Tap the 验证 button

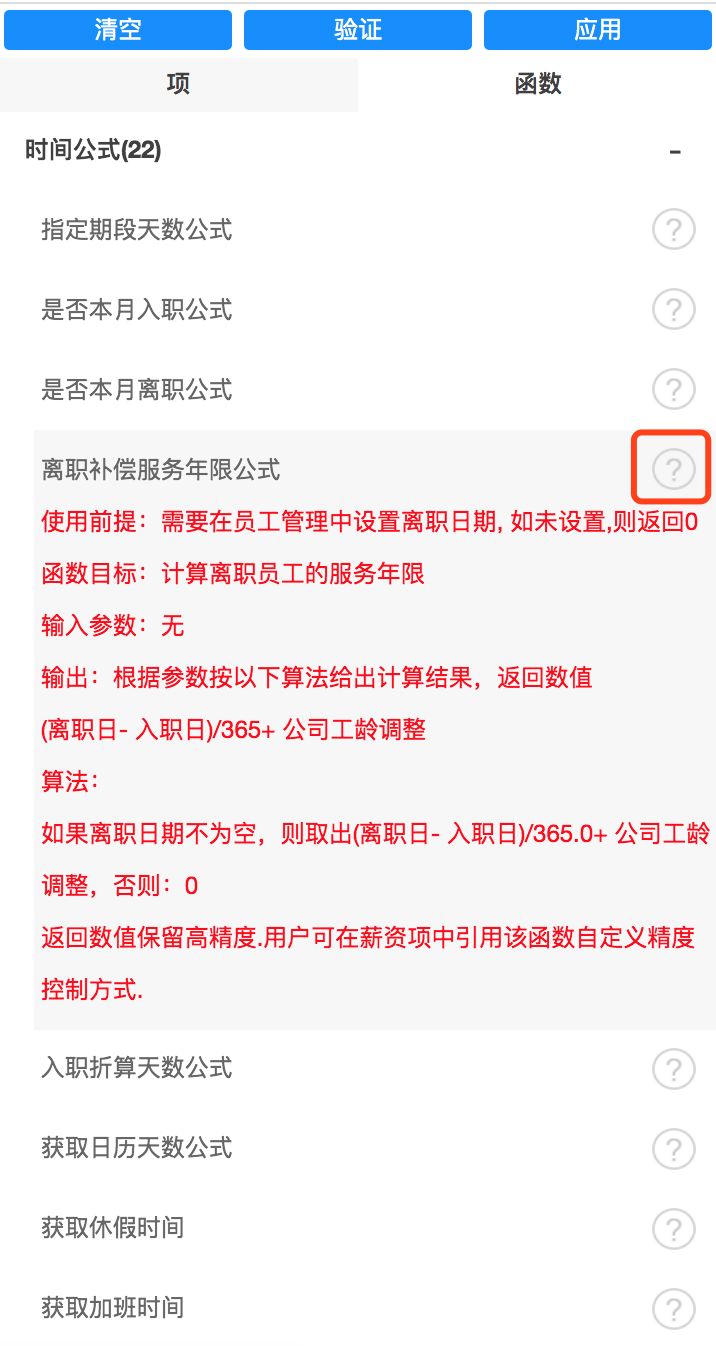358,29
